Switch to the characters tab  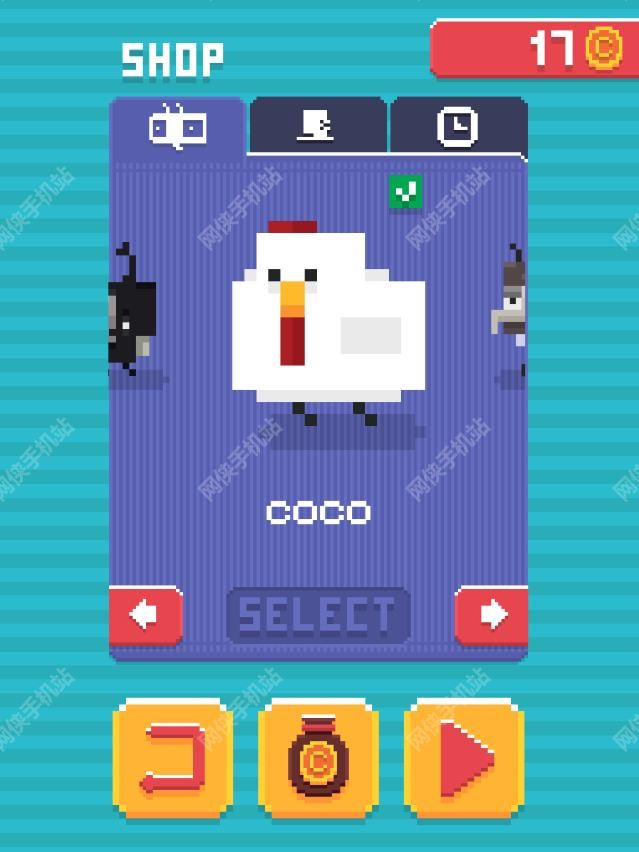coord(177,127)
